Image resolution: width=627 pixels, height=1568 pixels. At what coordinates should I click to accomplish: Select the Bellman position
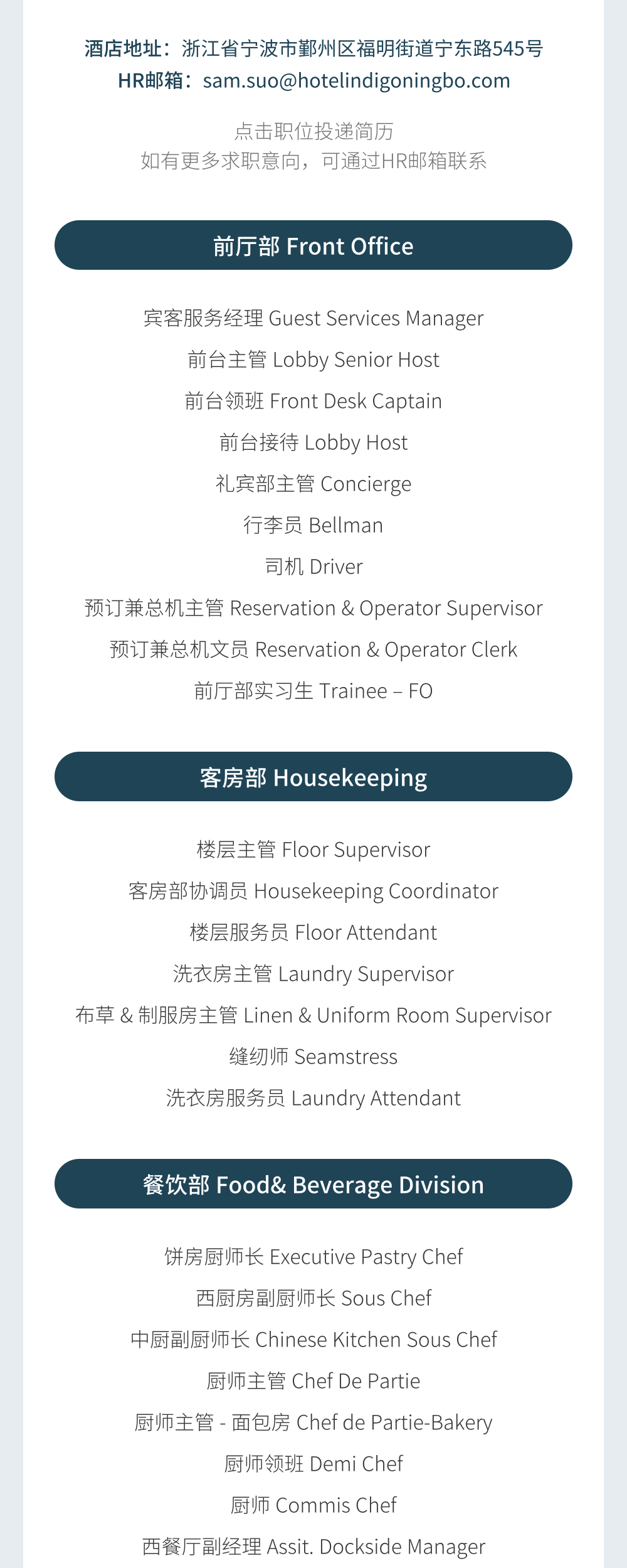(x=313, y=525)
